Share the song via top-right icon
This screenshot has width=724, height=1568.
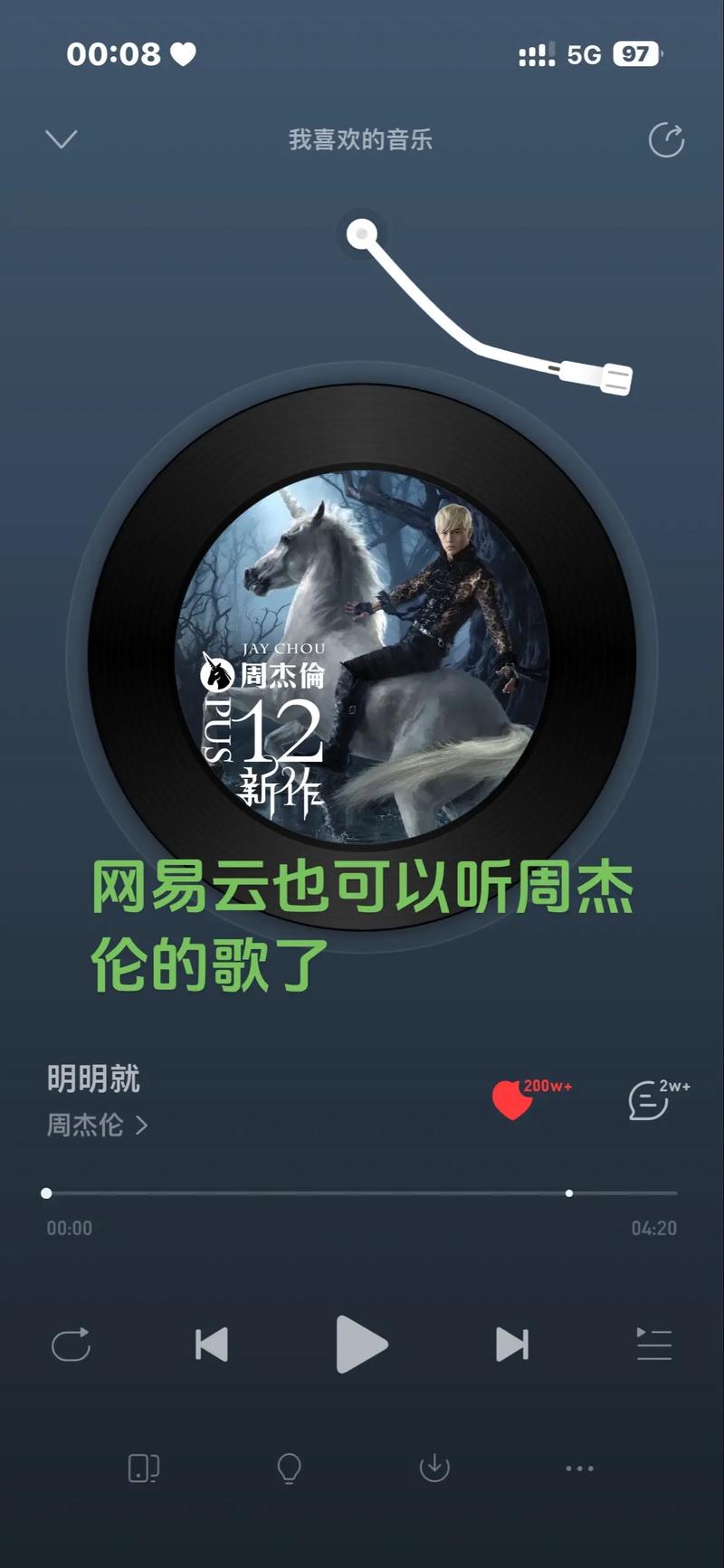pos(666,140)
